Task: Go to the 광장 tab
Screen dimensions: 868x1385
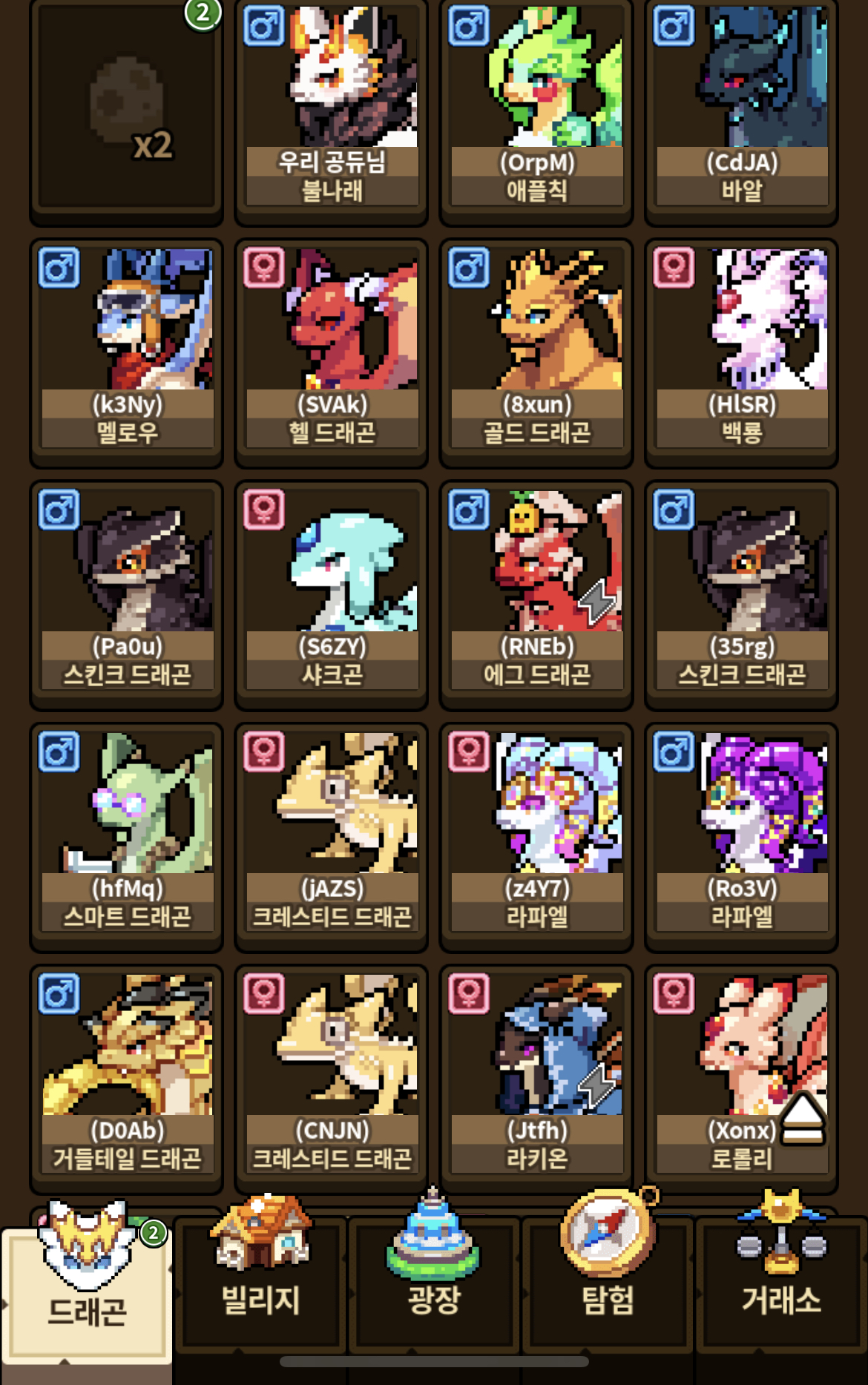Action: pos(434,1280)
